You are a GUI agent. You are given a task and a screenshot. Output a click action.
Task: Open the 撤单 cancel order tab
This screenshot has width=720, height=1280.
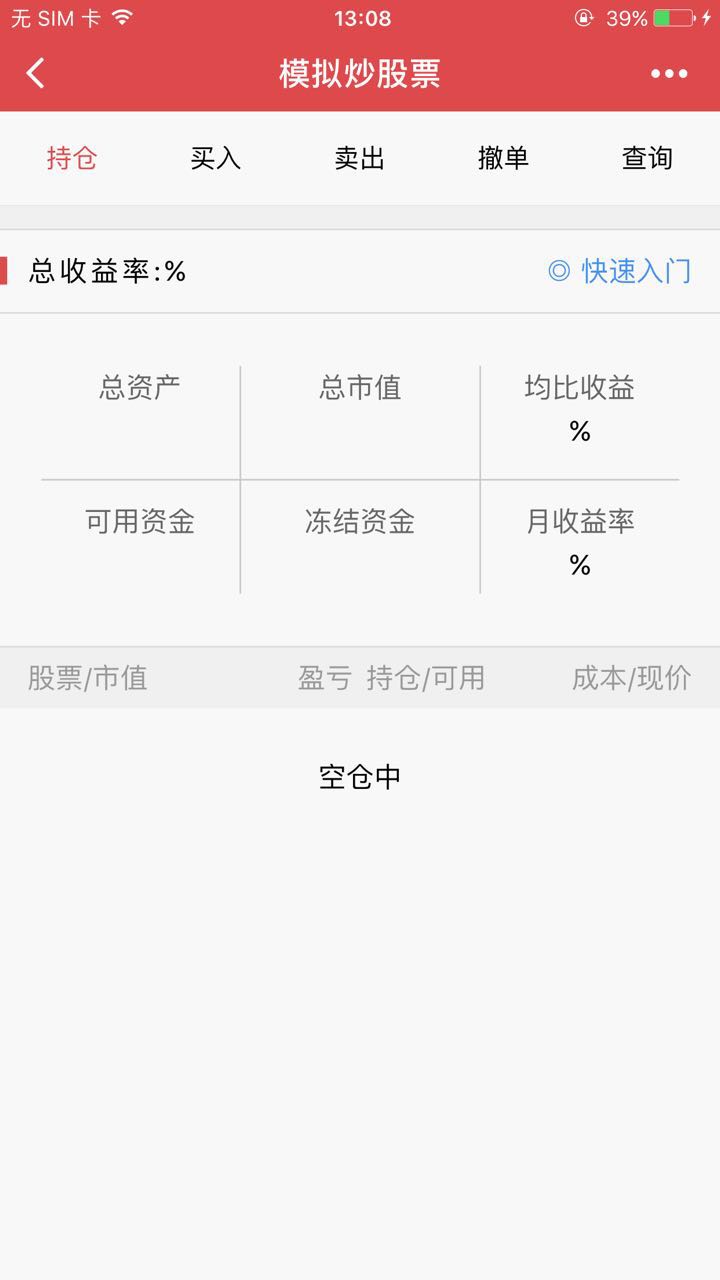pyautogui.click(x=504, y=158)
